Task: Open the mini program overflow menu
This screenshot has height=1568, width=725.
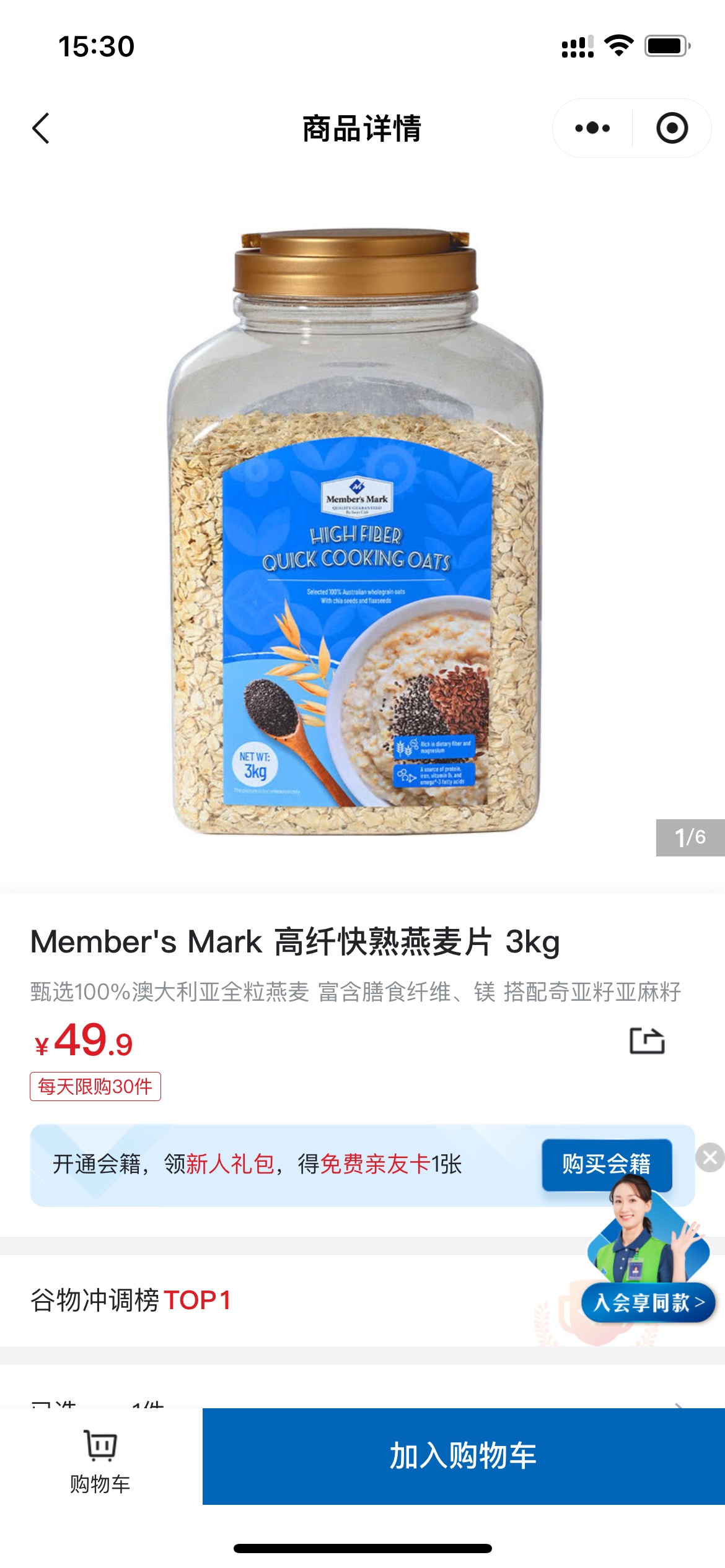Action: 592,128
